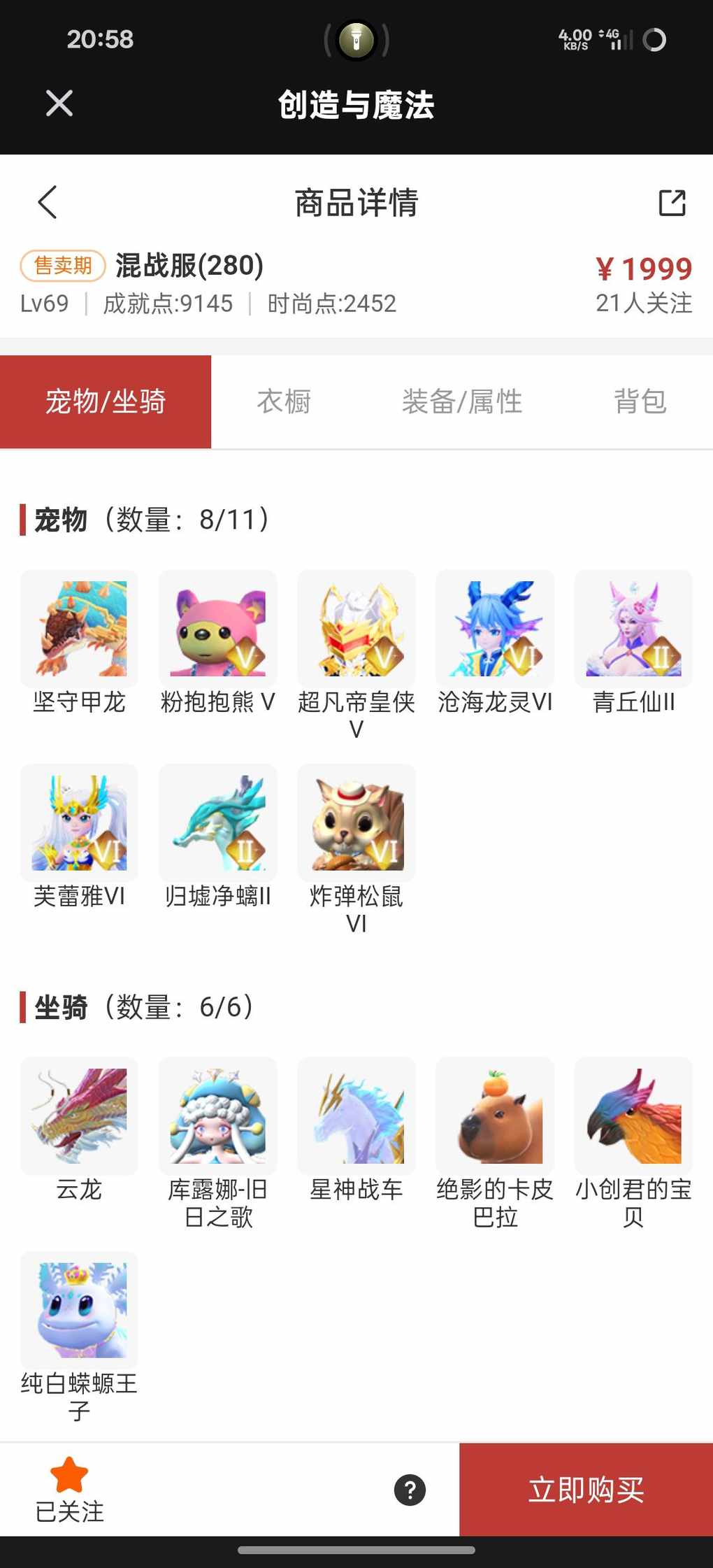
Task: Open the share icon
Action: click(x=672, y=203)
